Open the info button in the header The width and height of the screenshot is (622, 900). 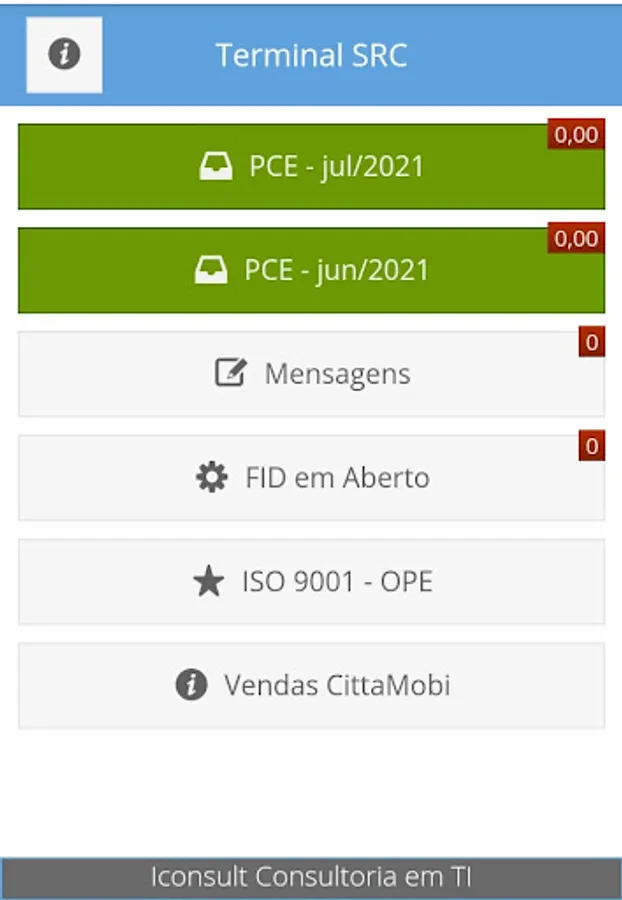coord(64,55)
